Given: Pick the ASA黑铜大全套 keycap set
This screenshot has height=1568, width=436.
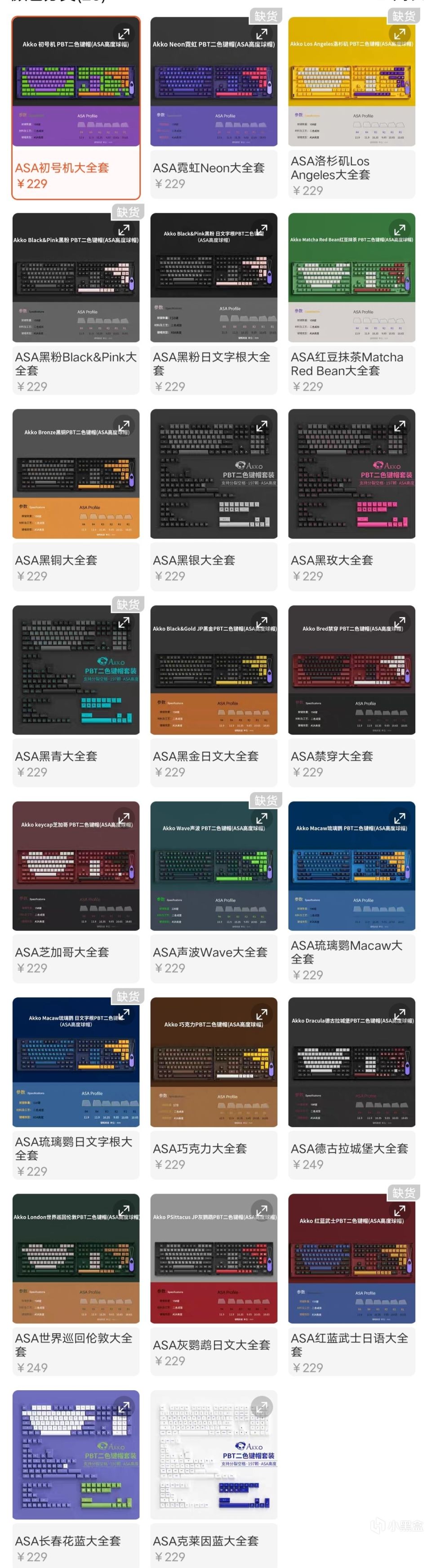Looking at the screenshot, I should (76, 560).
